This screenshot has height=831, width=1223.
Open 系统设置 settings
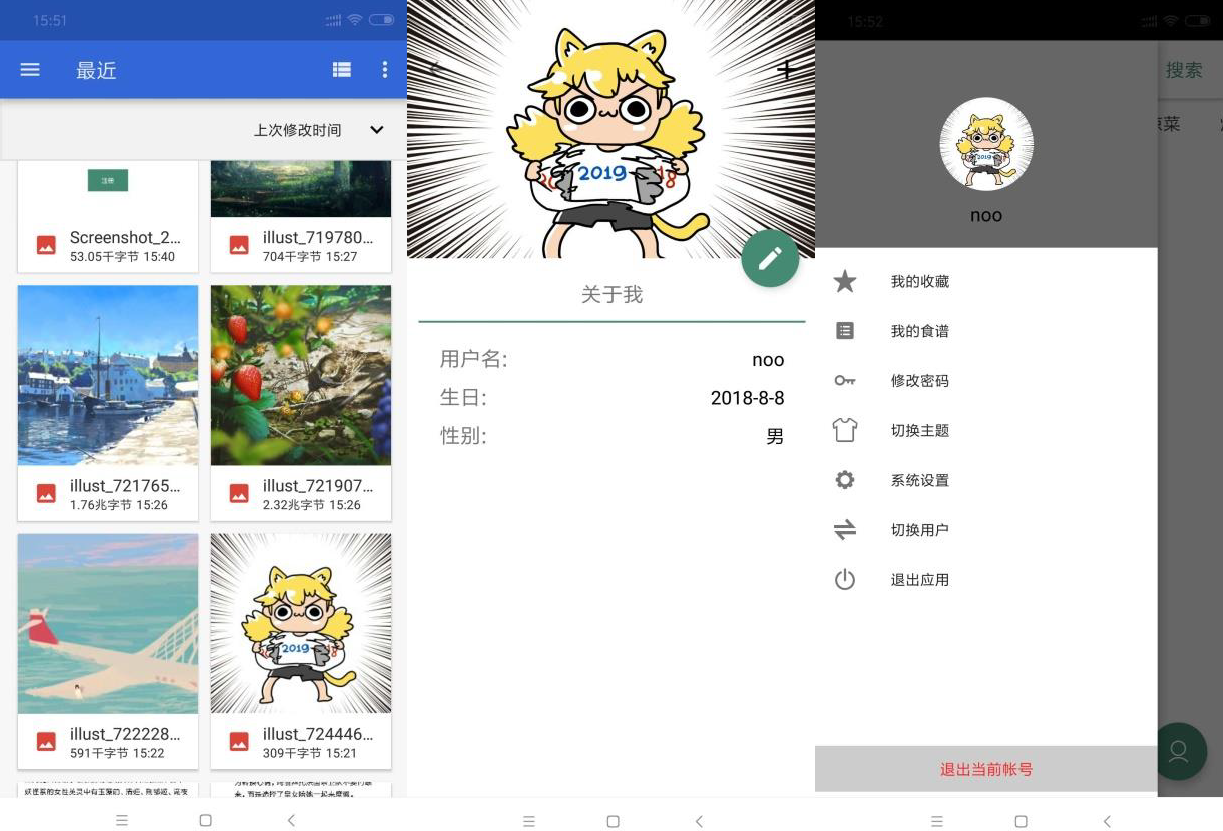pos(919,480)
